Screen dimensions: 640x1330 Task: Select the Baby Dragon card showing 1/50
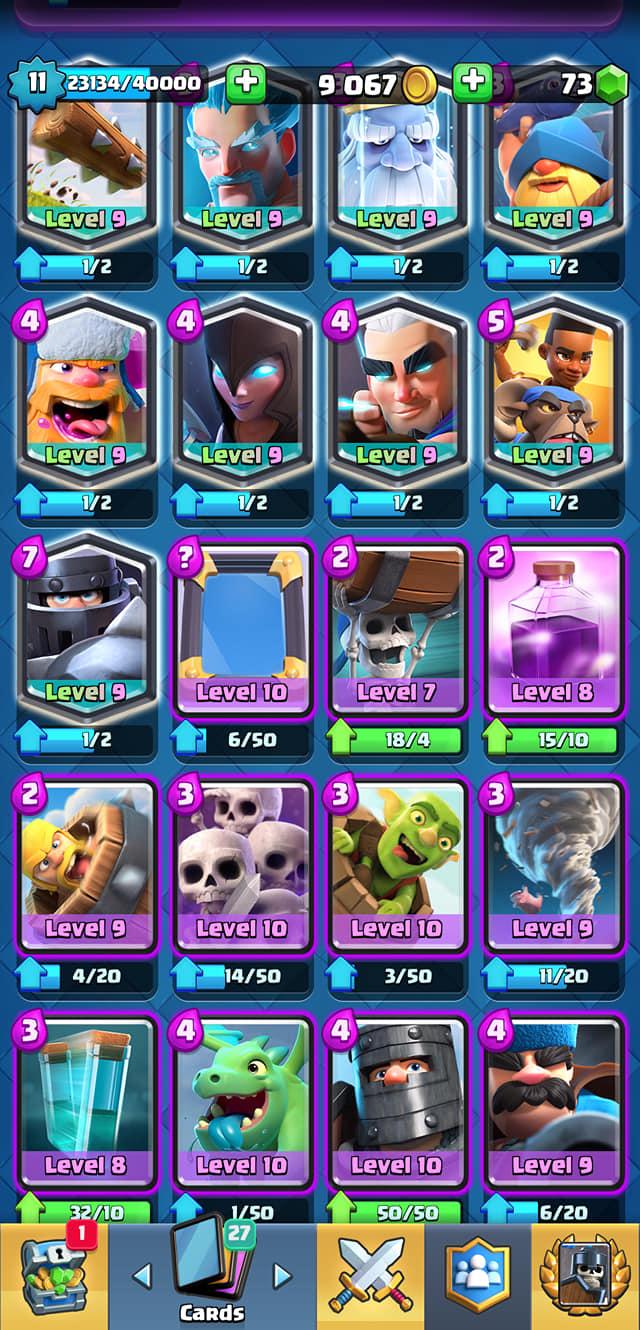click(x=242, y=1100)
